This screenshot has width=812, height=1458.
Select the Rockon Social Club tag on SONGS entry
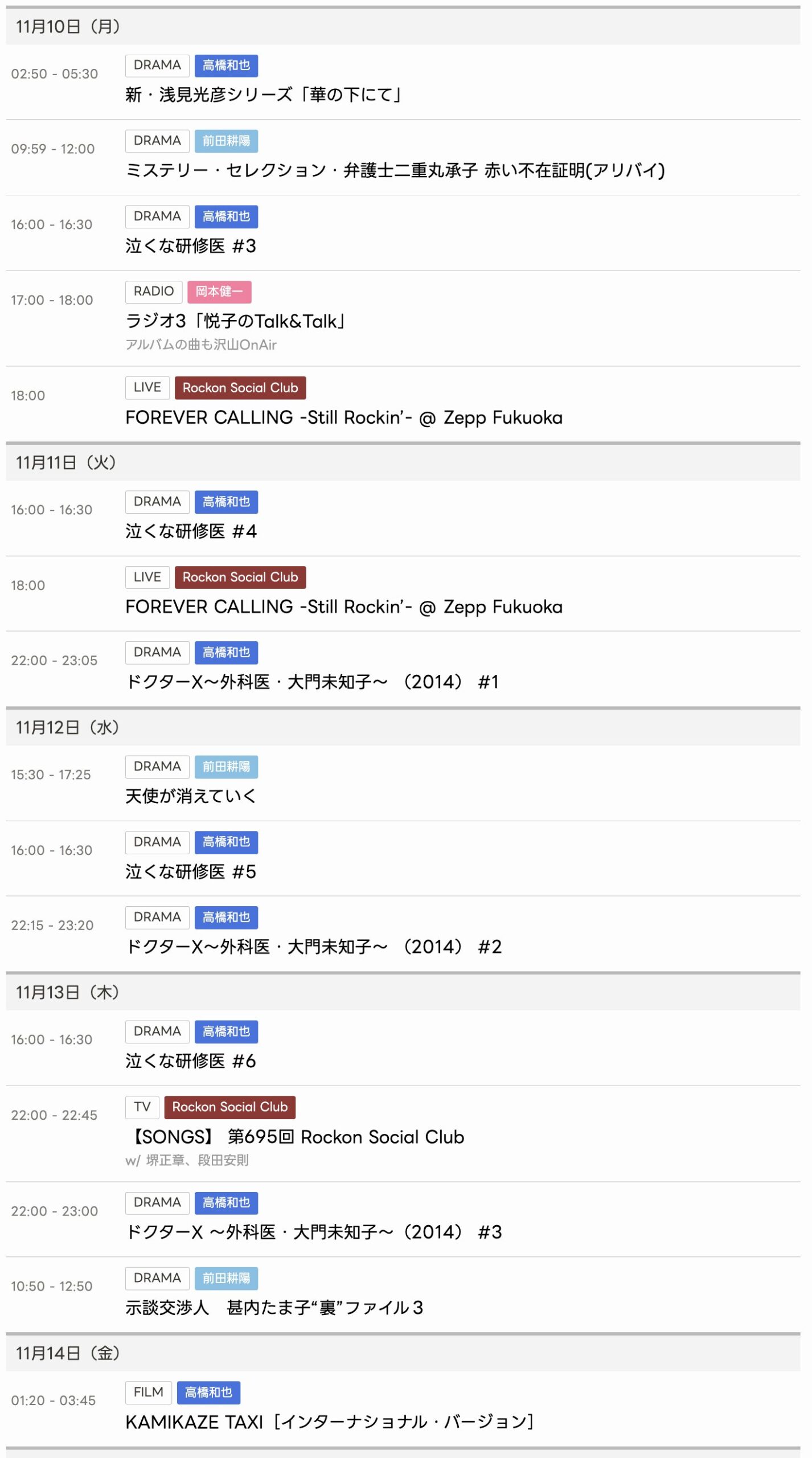click(x=229, y=1107)
